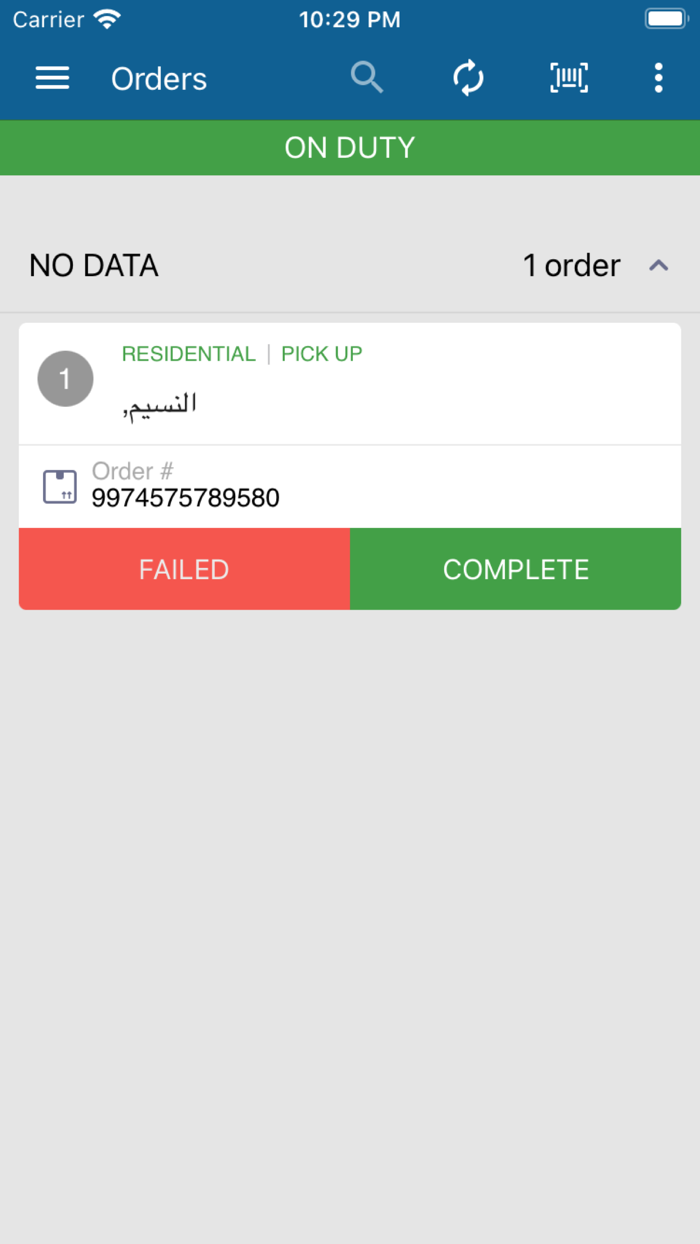Open the barcode scanner
The width and height of the screenshot is (700, 1244).
569,79
